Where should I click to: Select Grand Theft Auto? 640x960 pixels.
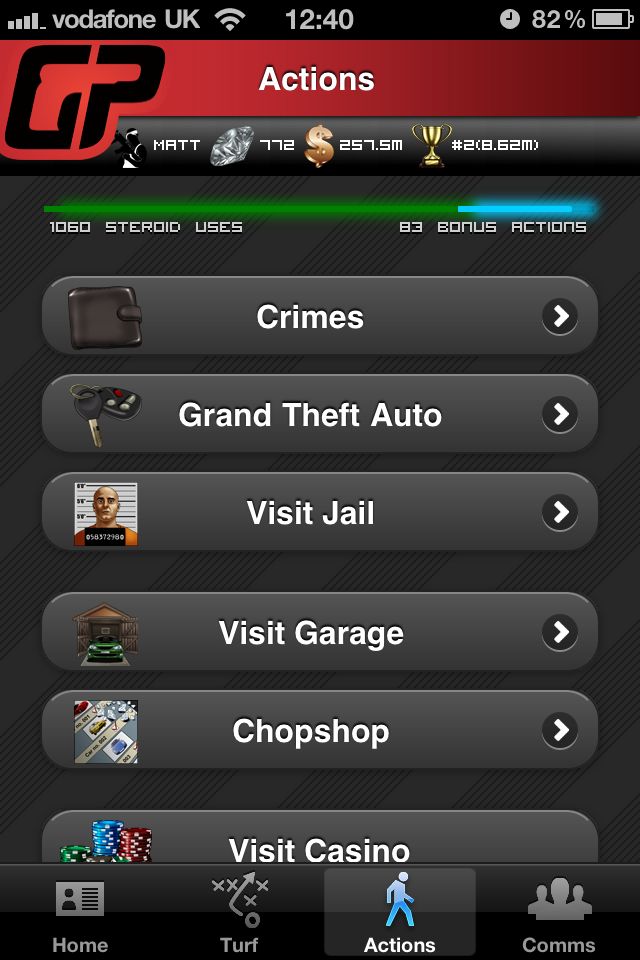point(320,415)
